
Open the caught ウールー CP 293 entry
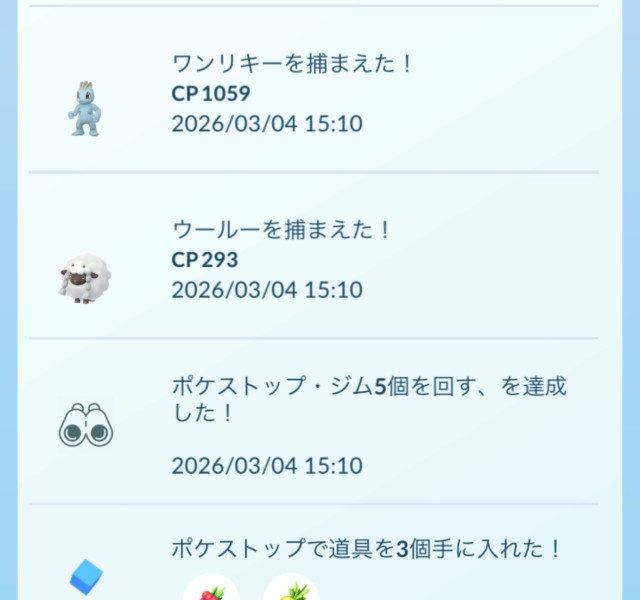(x=312, y=260)
